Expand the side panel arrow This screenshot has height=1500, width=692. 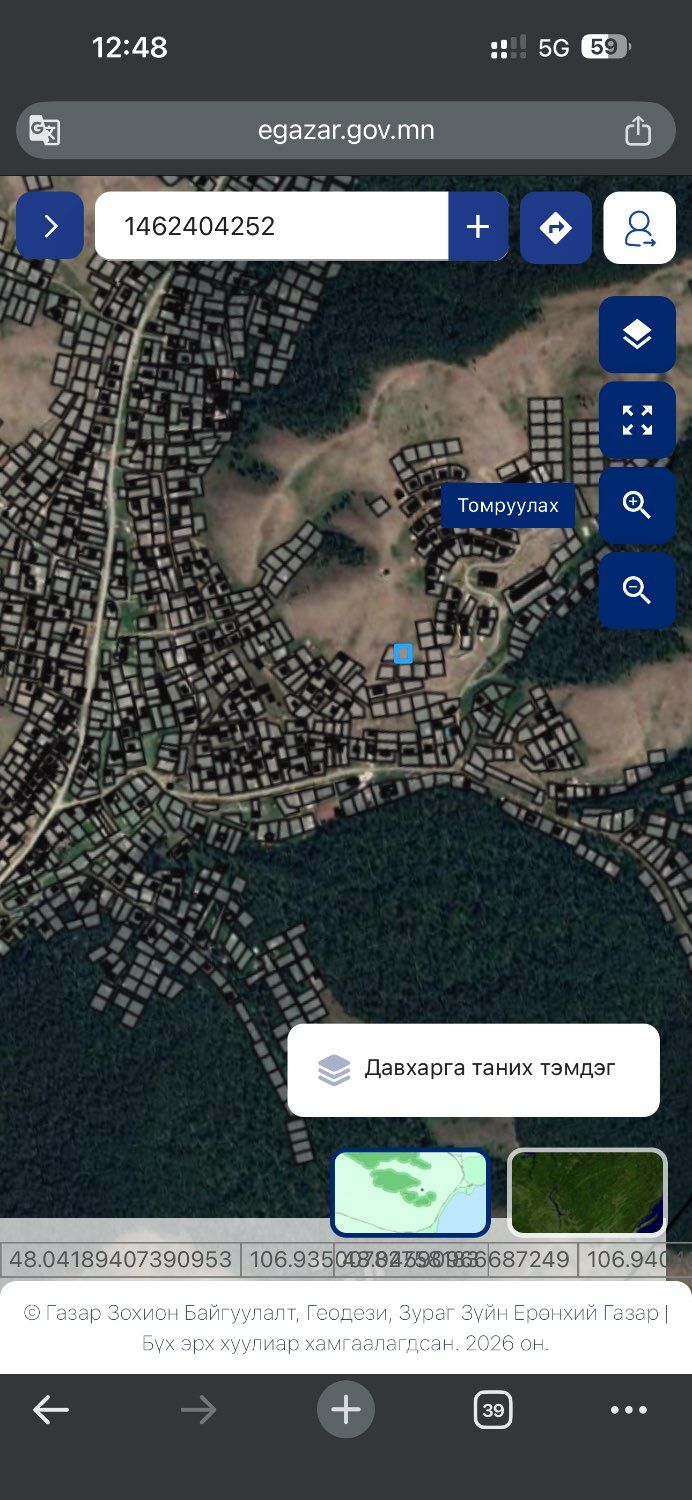[x=50, y=227]
